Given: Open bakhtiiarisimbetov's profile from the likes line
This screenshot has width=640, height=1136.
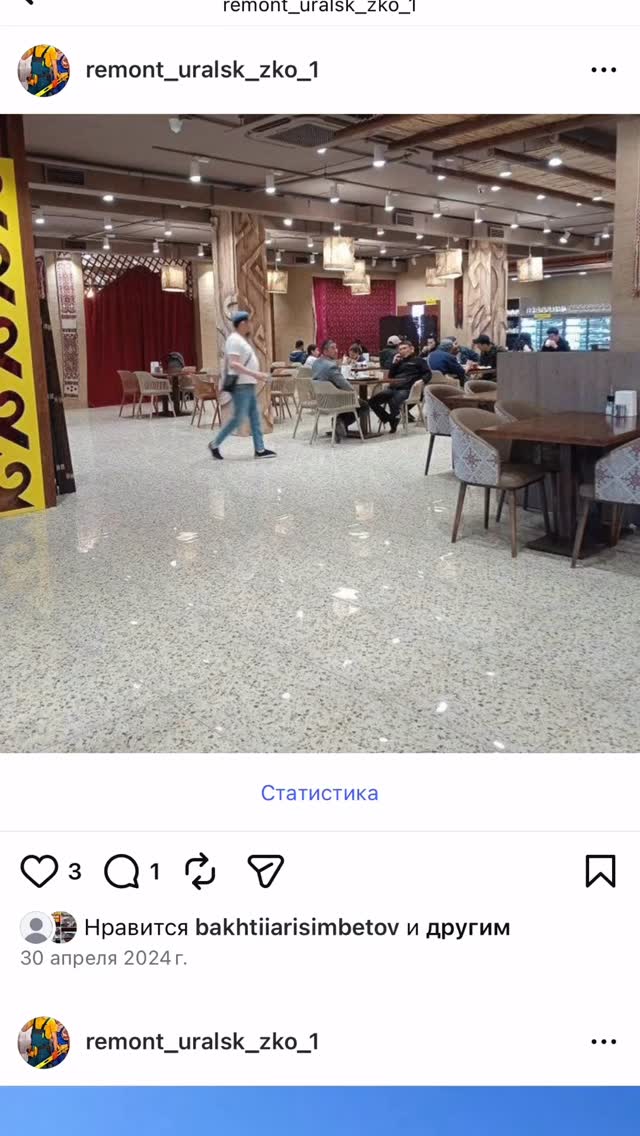Looking at the screenshot, I should tap(297, 927).
